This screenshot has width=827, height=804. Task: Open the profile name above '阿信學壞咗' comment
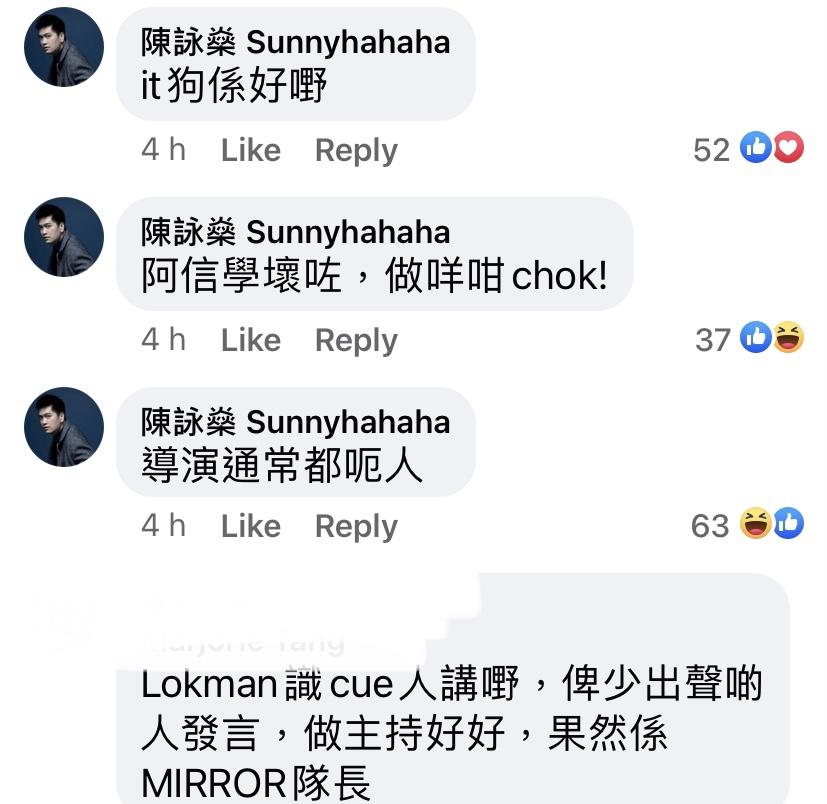point(295,232)
